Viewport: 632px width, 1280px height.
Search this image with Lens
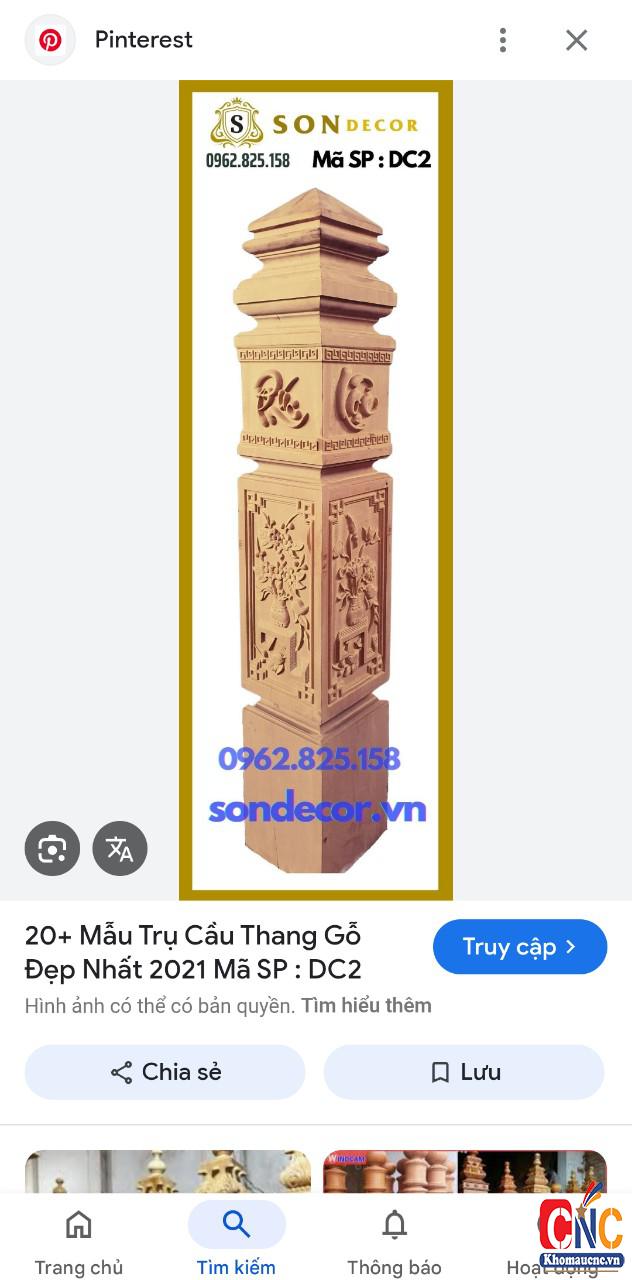tap(52, 849)
